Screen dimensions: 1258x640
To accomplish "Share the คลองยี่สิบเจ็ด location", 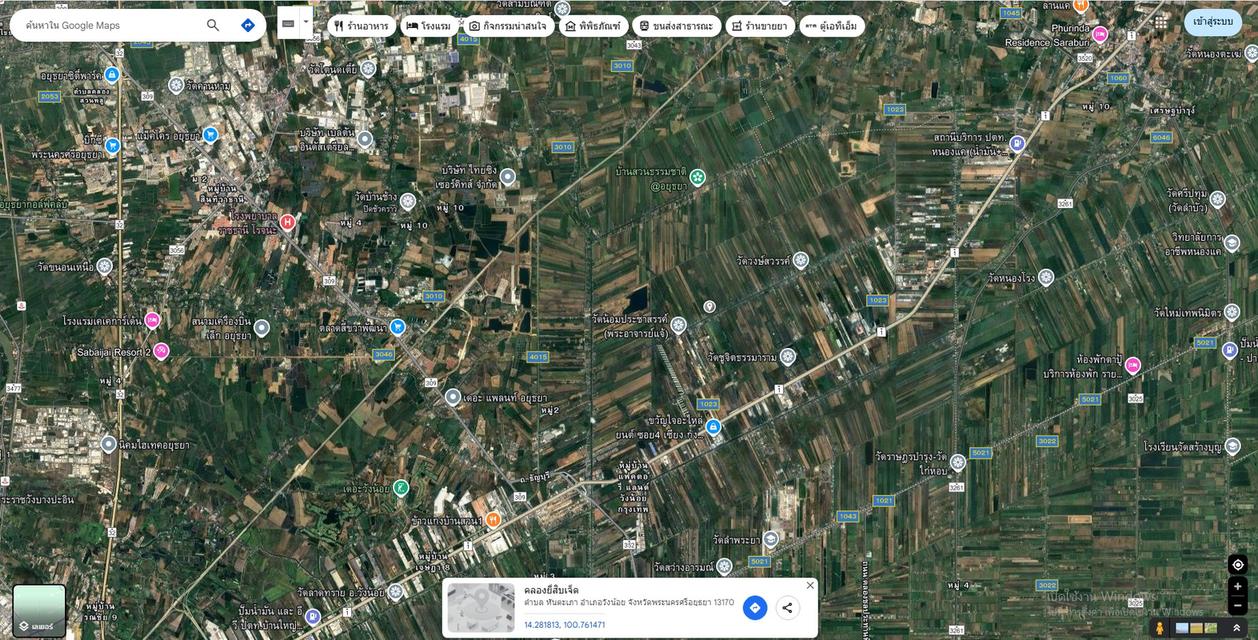I will click(x=787, y=607).
